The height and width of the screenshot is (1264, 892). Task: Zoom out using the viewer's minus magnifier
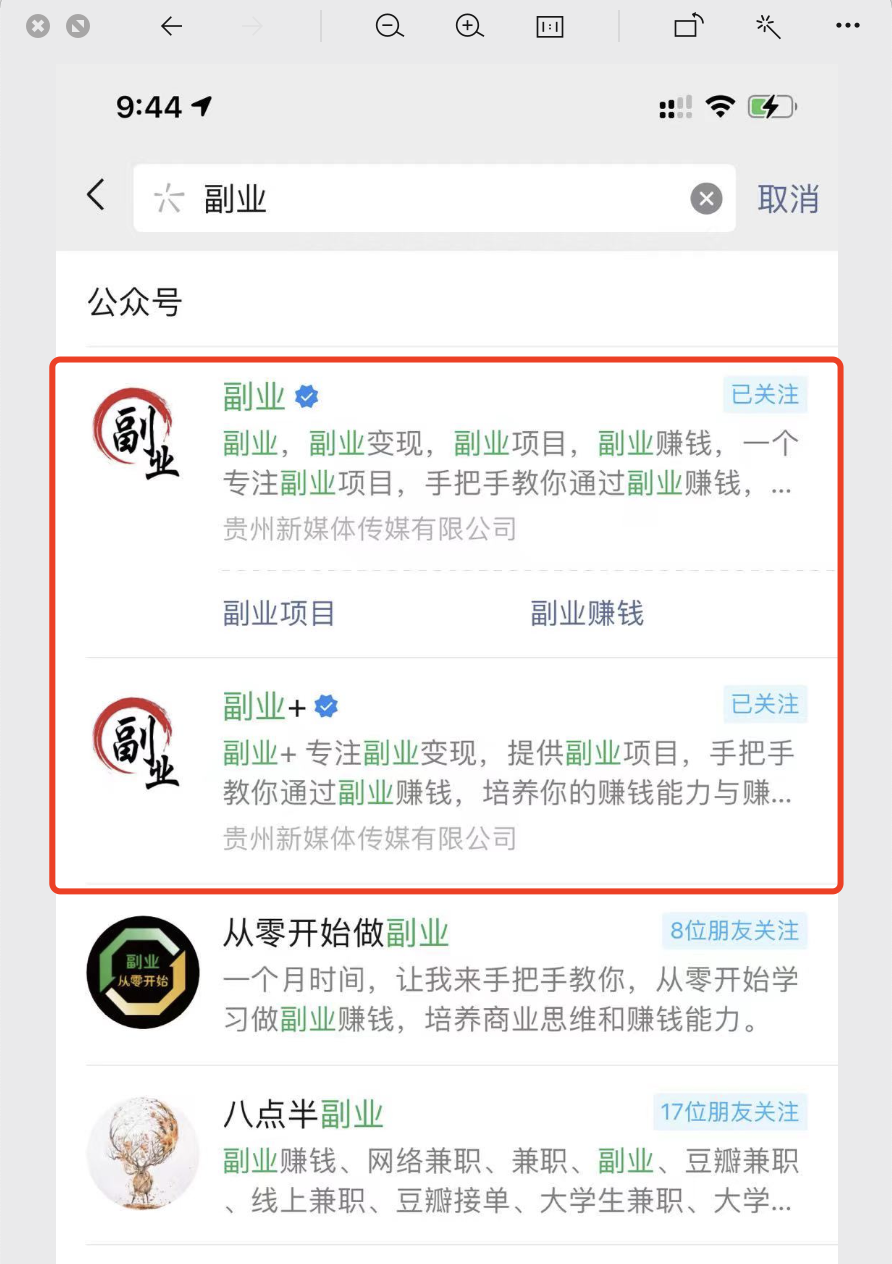(389, 27)
